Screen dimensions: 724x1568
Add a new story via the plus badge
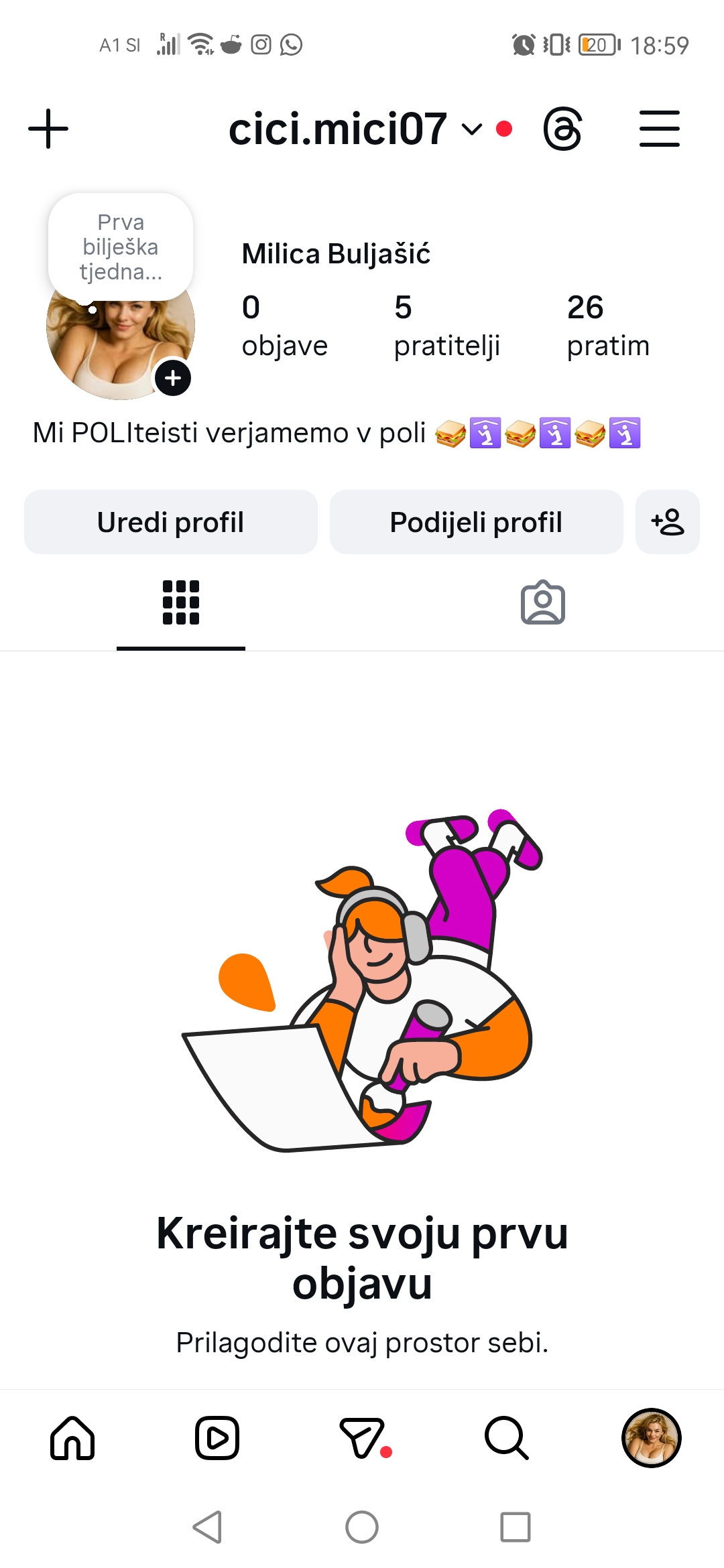173,378
